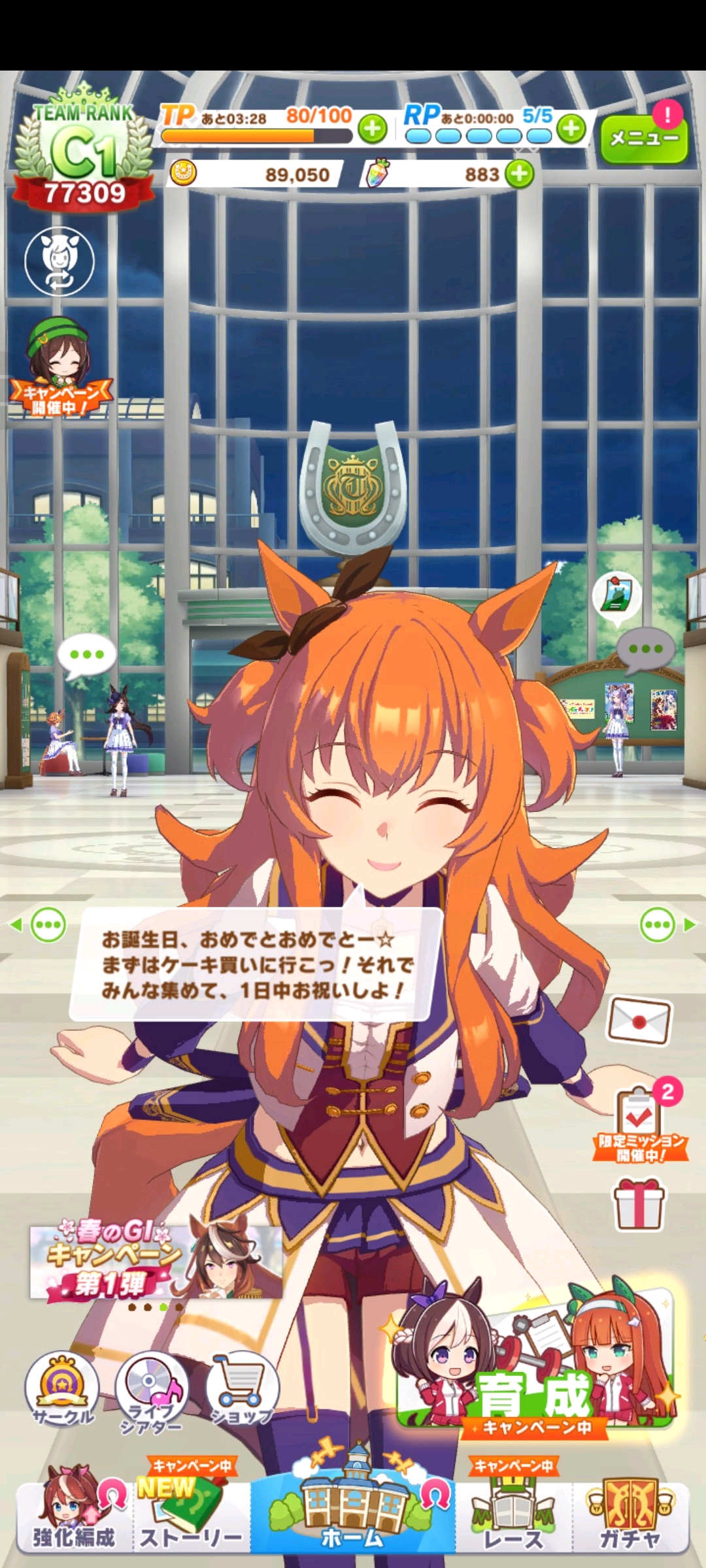Tap the plus button next to TP
Viewport: 706px width, 1568px height.
[x=373, y=129]
